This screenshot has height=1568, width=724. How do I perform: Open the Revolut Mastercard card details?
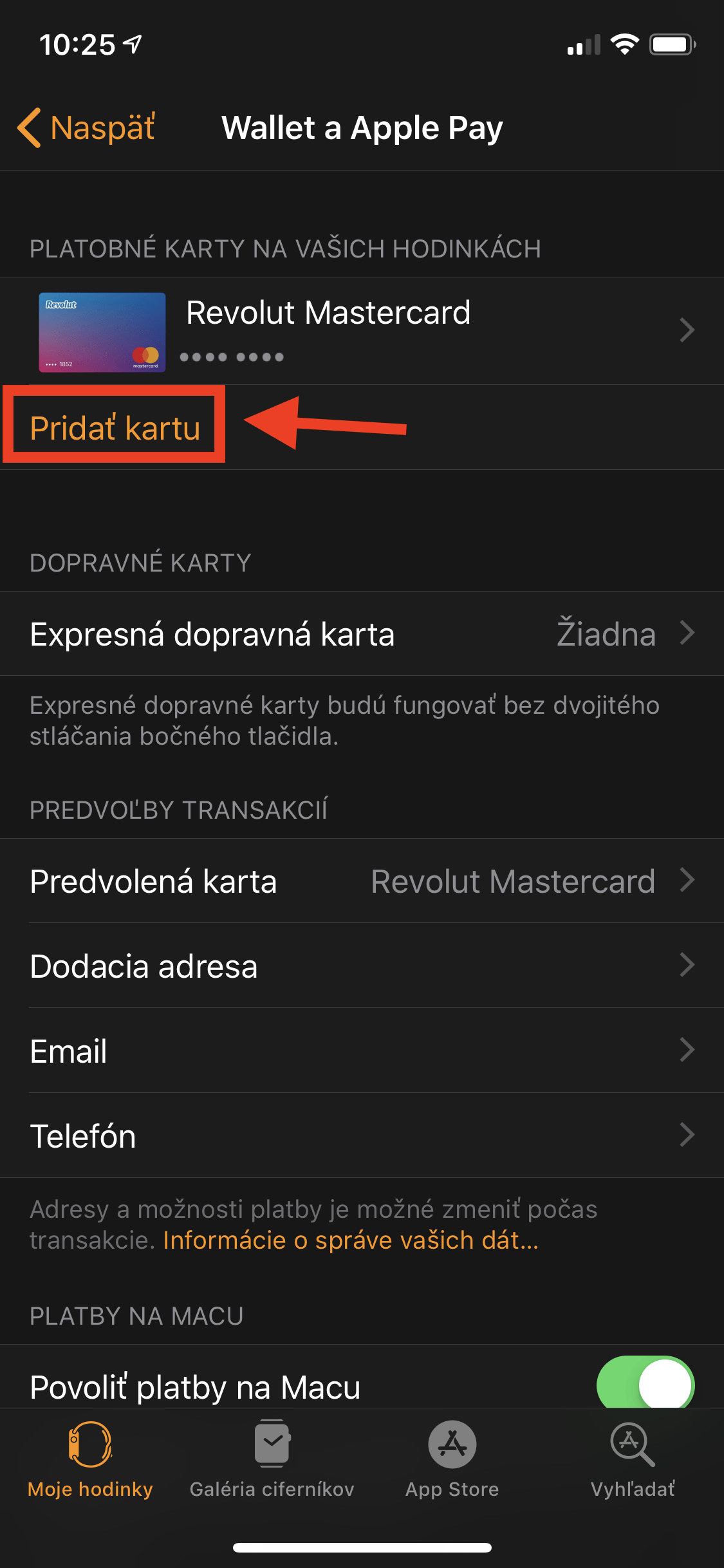[x=362, y=331]
